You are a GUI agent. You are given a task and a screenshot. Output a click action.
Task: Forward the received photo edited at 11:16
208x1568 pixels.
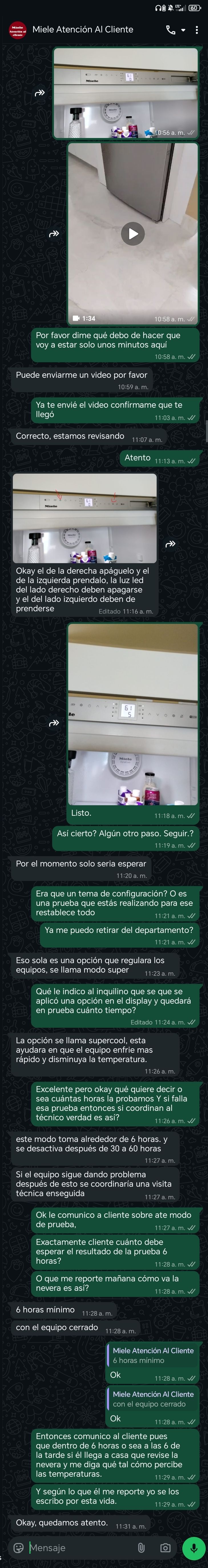170,543
